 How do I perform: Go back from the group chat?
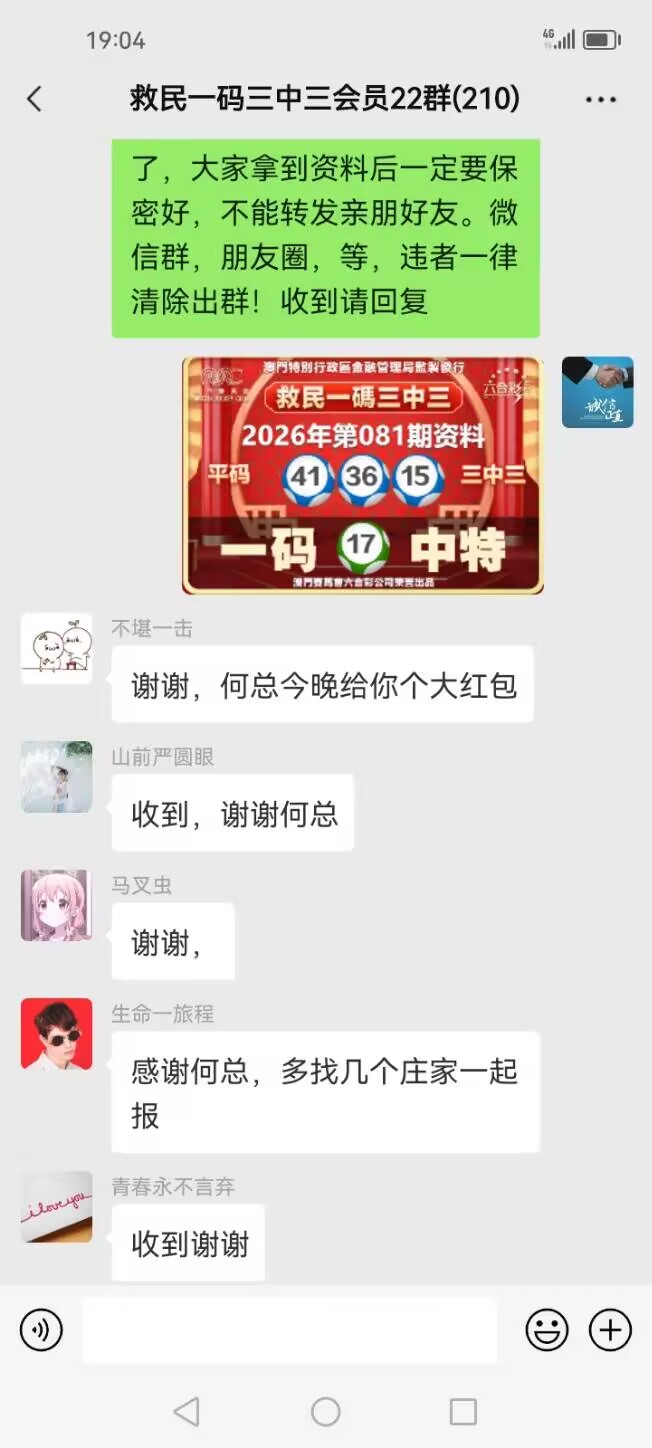click(35, 99)
